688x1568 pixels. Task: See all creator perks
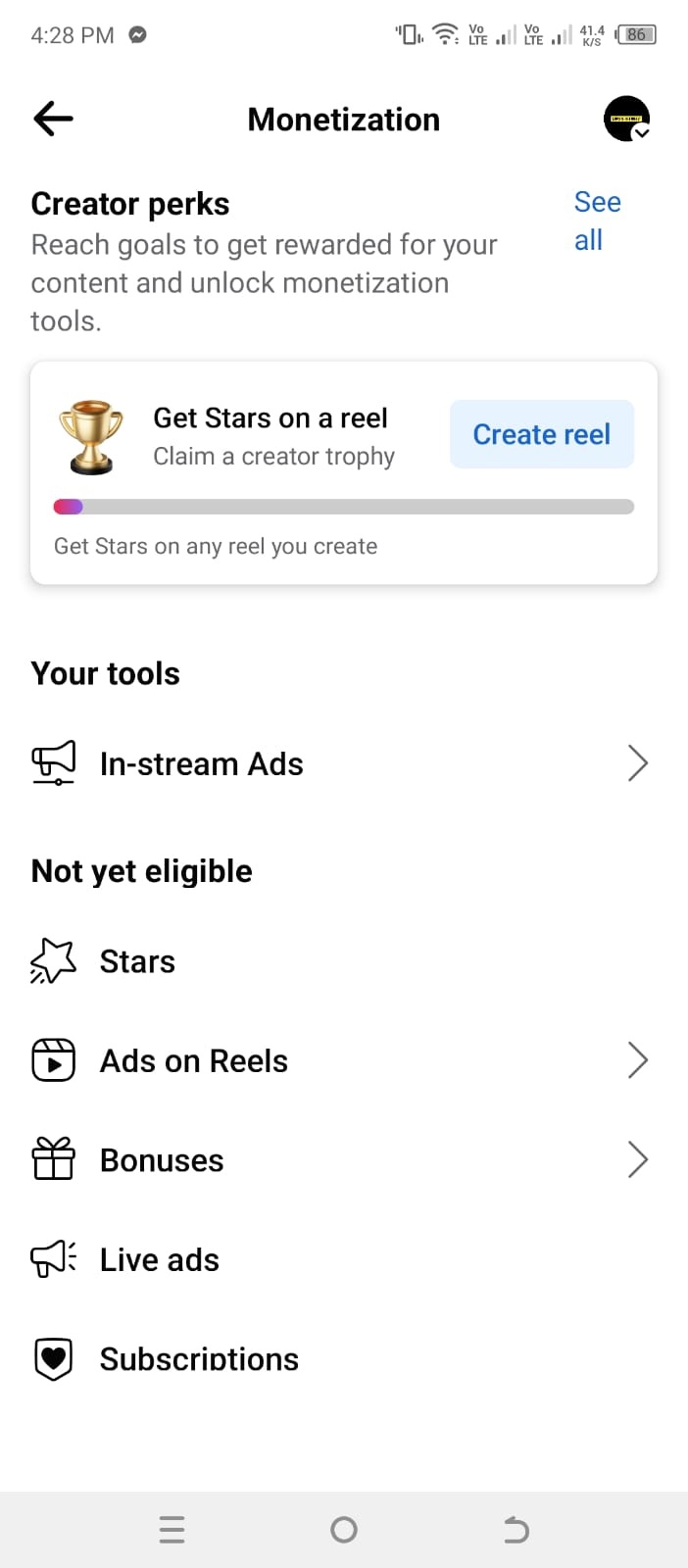coord(596,220)
